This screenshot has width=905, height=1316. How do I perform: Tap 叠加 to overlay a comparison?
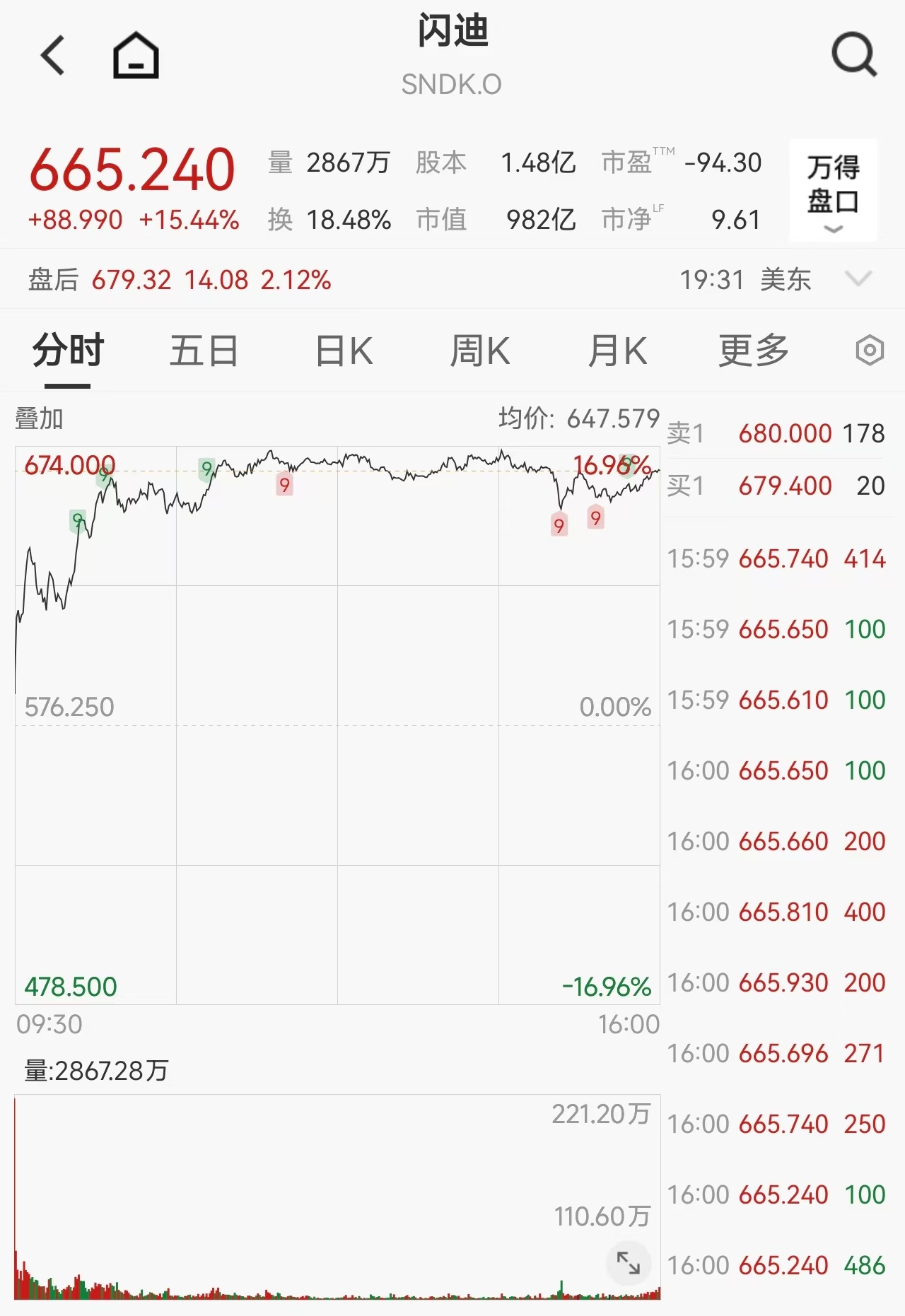click(40, 419)
